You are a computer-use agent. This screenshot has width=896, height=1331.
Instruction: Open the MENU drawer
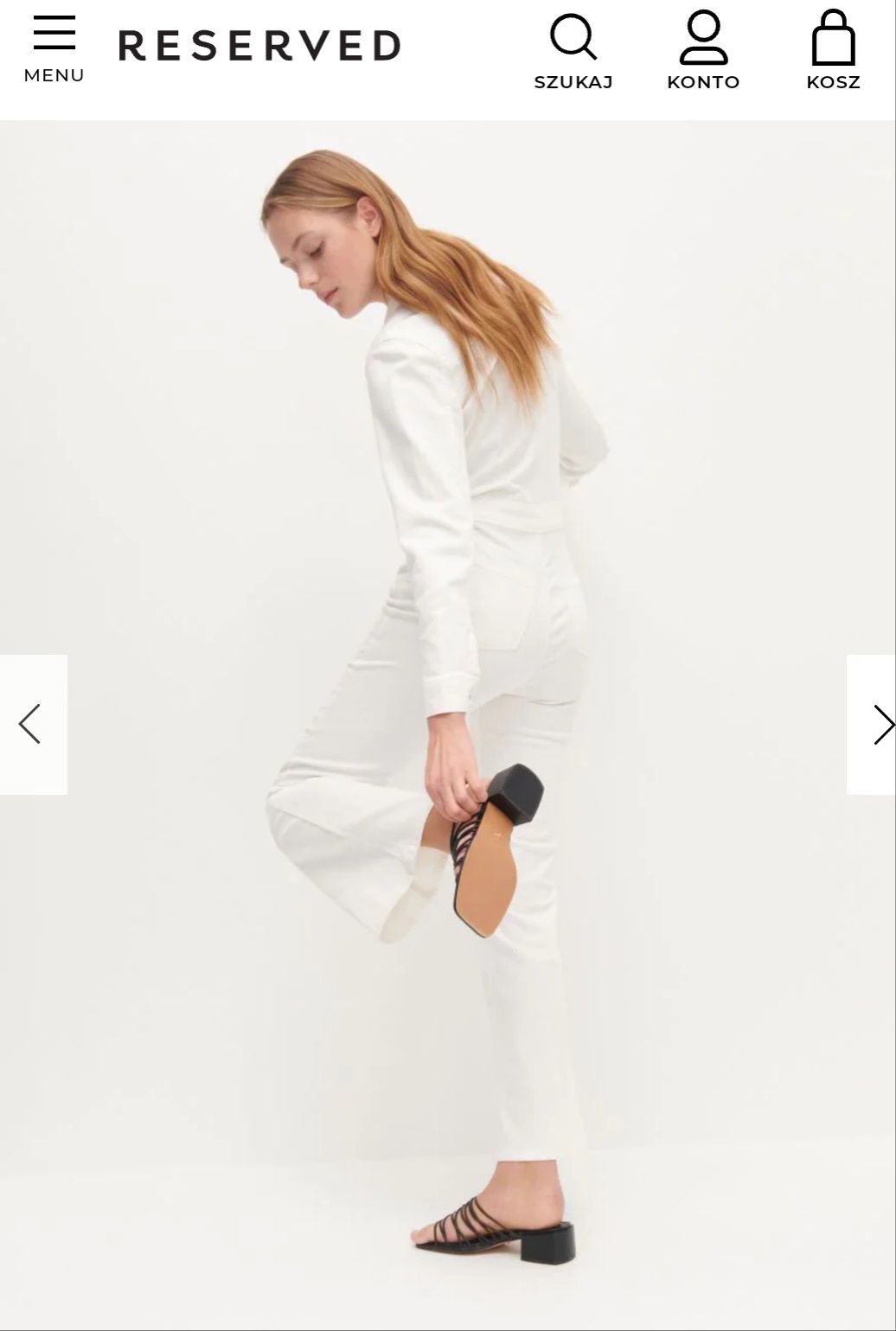click(x=54, y=49)
